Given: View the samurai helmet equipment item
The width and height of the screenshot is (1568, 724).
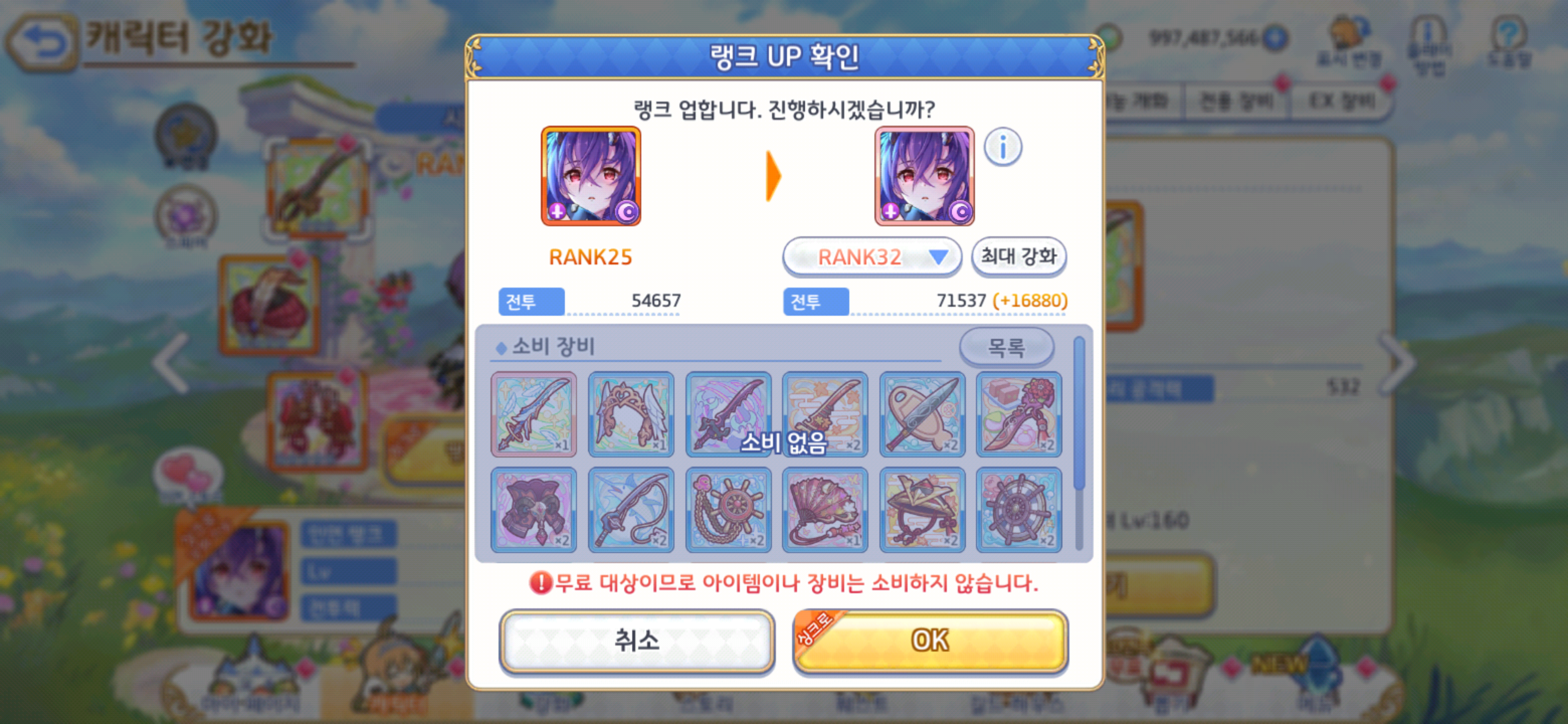Looking at the screenshot, I should tap(922, 510).
